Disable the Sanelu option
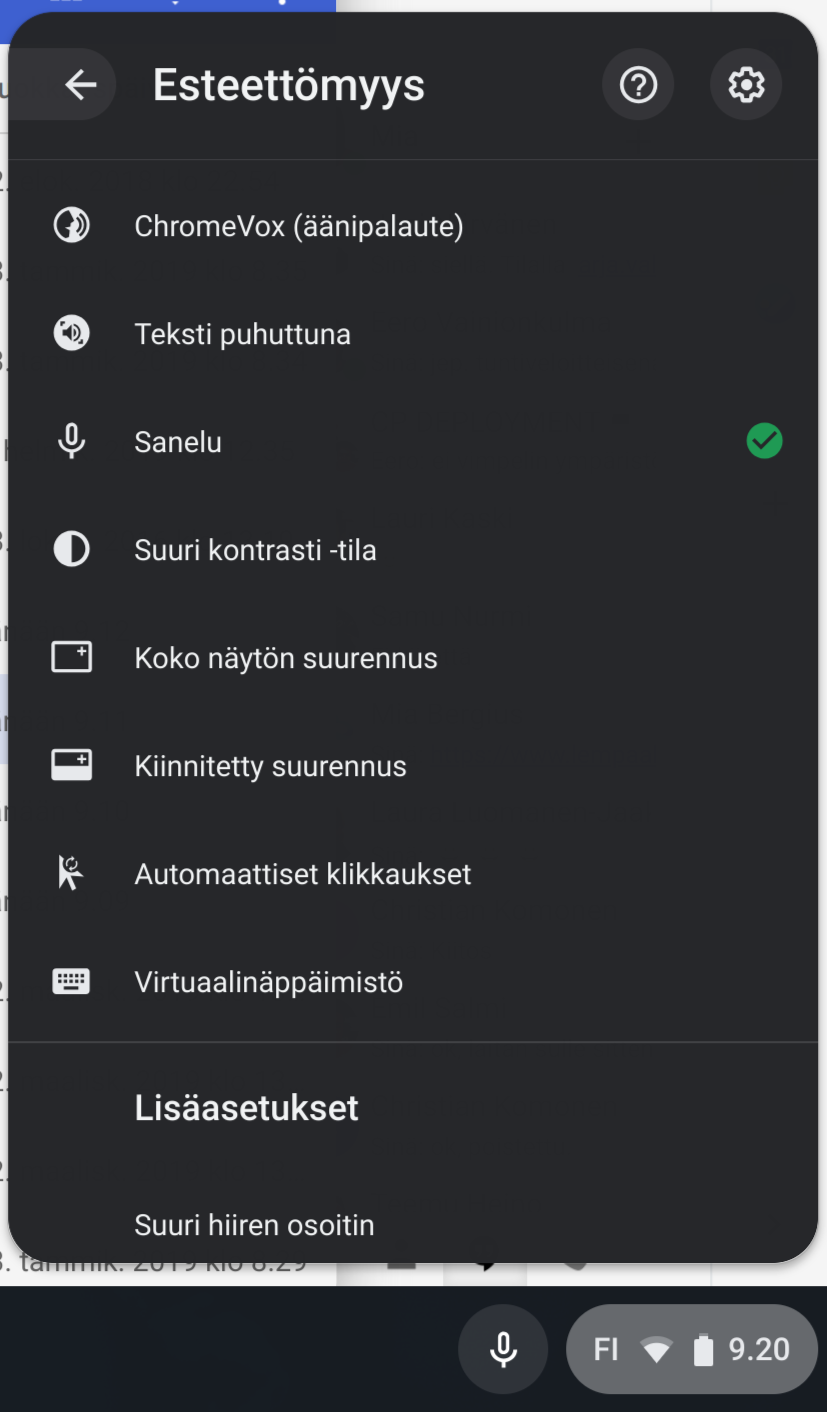This screenshot has height=1412, width=827. pos(413,442)
